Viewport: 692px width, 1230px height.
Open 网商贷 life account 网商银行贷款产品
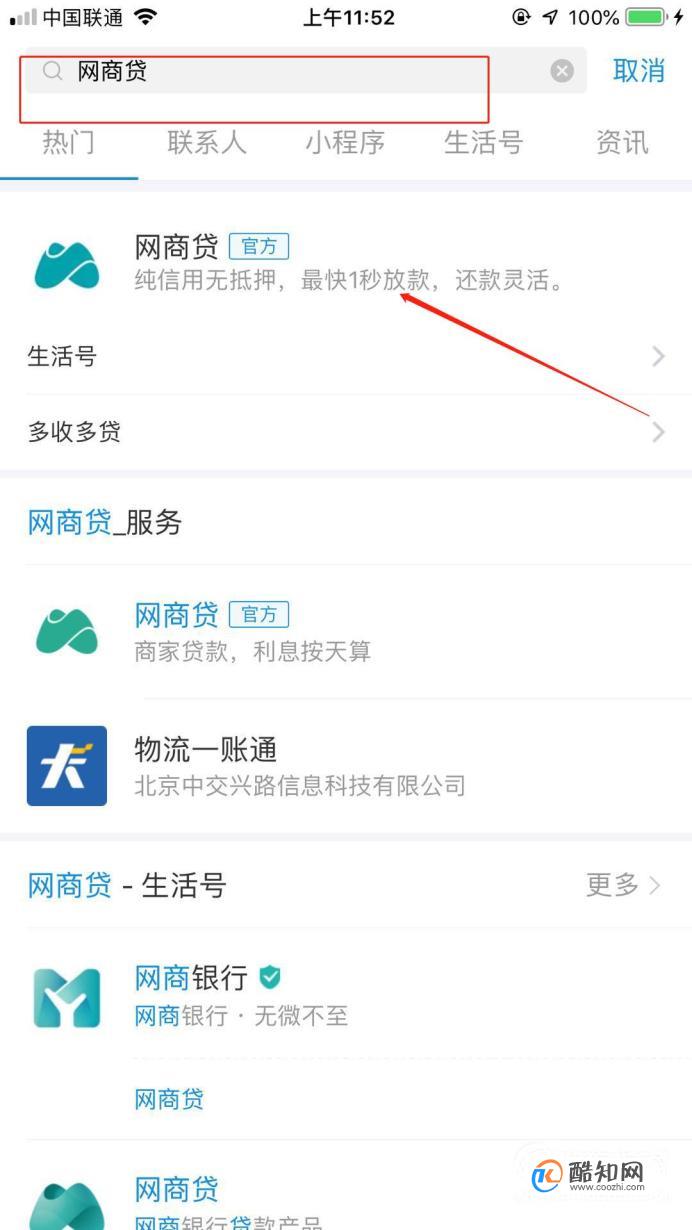point(345,1202)
